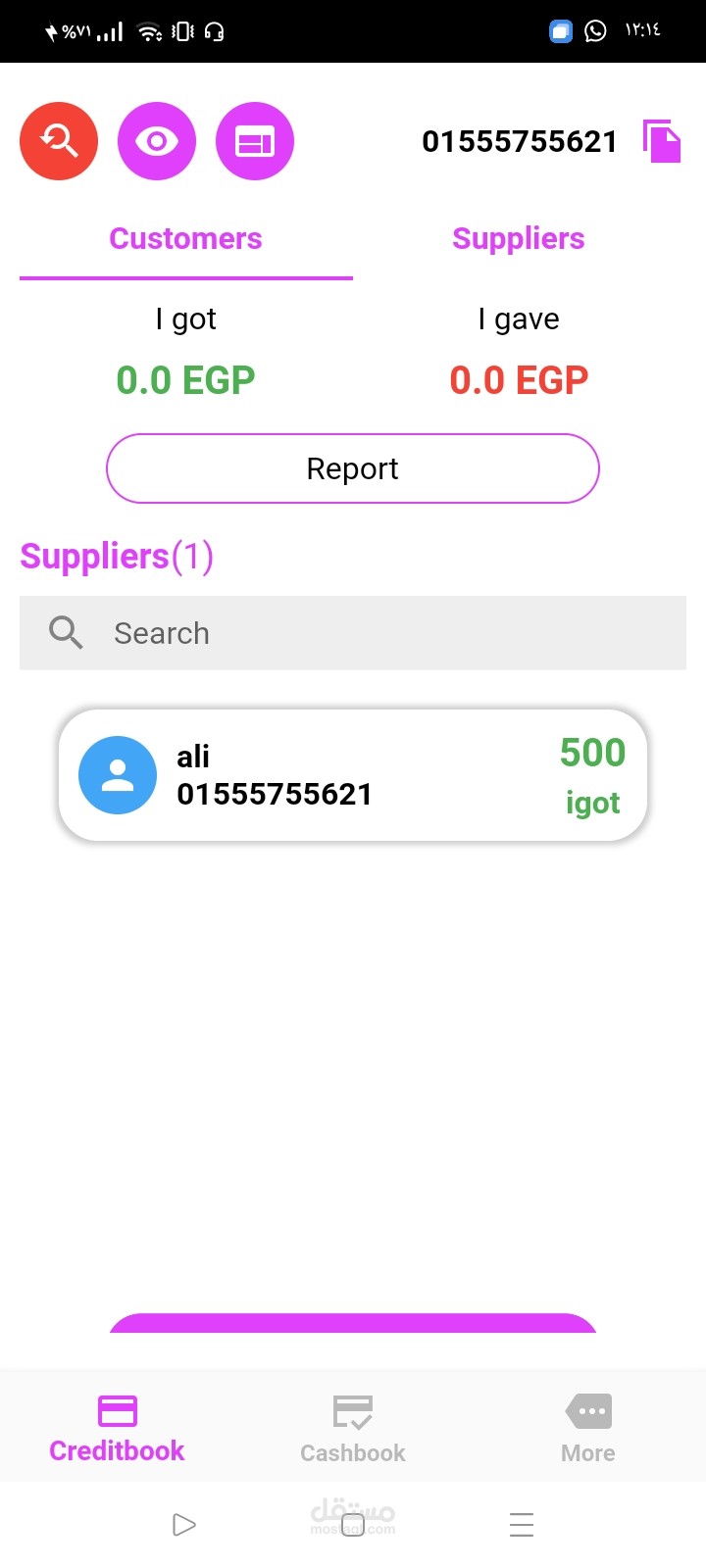Open recent apps from navigation bar
The image size is (706, 1568).
tap(522, 1525)
